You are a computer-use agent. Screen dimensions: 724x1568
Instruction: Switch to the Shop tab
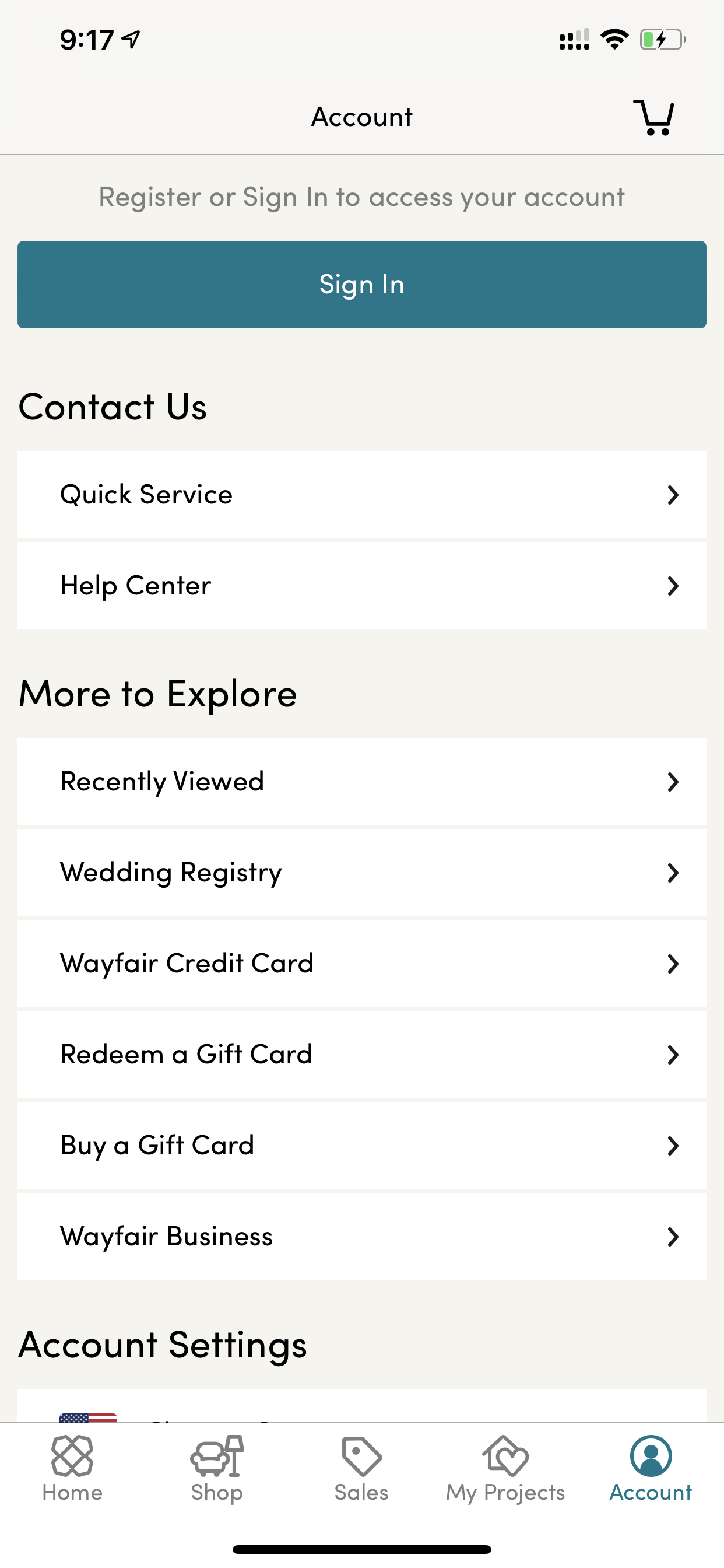click(x=217, y=1469)
